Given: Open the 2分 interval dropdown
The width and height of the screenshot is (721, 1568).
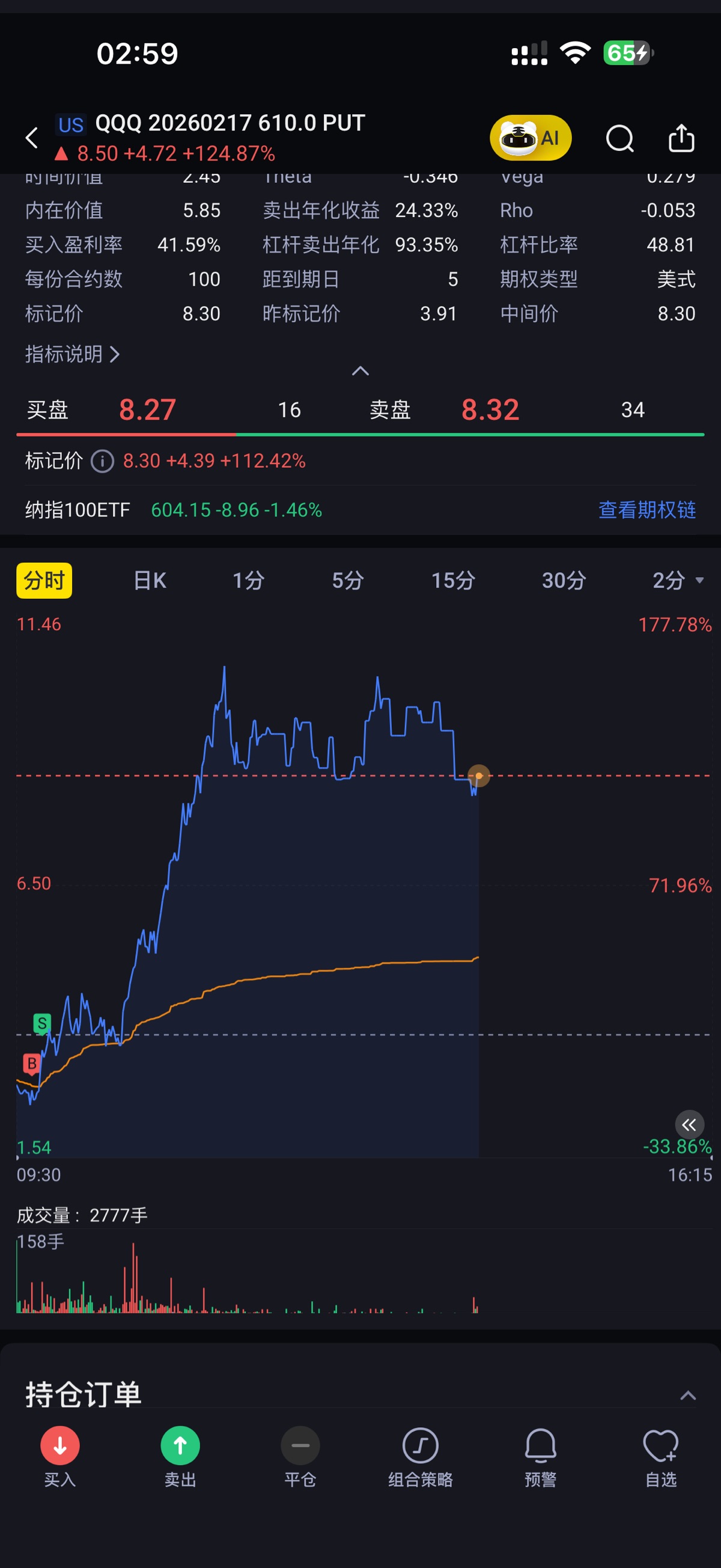Looking at the screenshot, I should 677,580.
